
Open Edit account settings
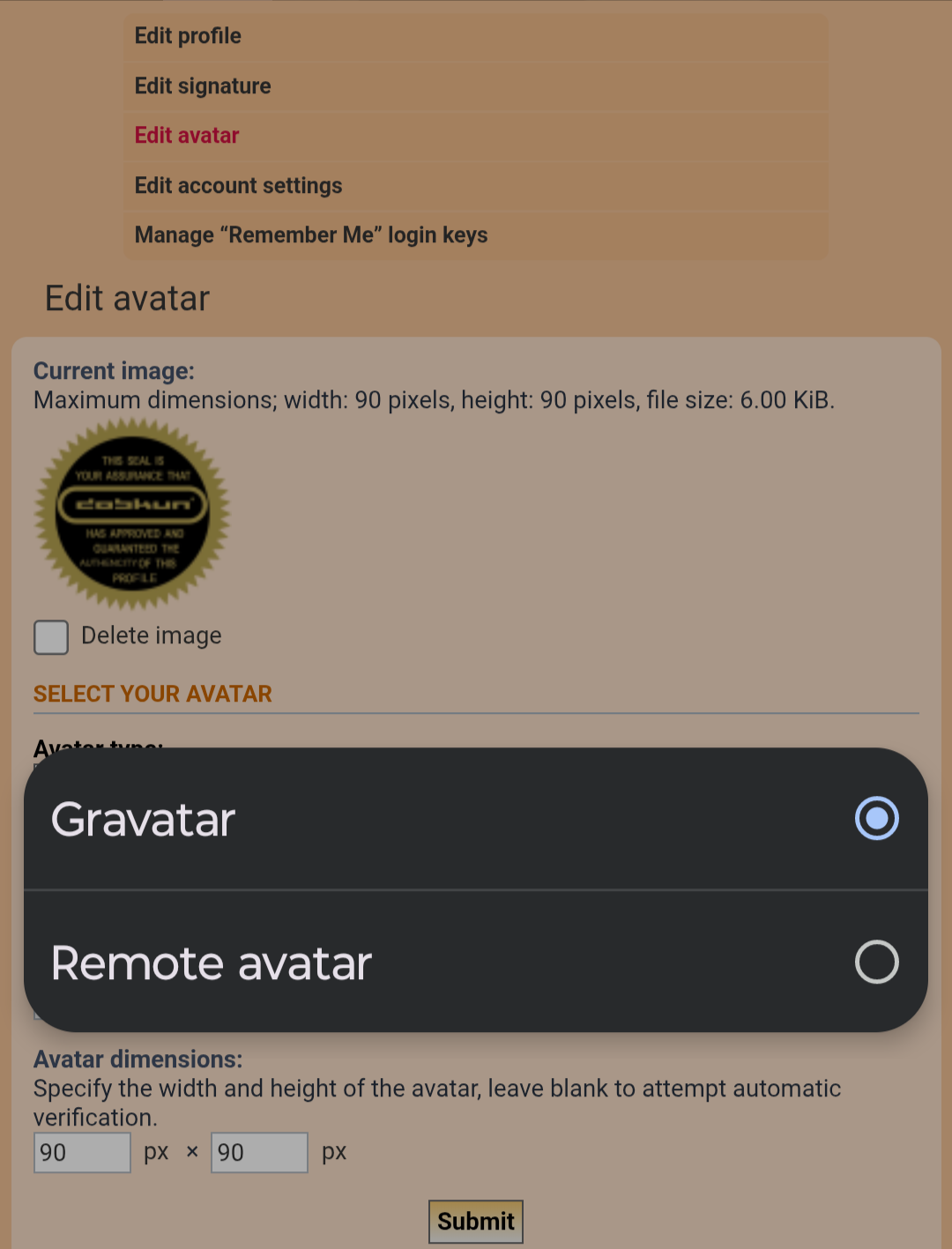(x=238, y=186)
